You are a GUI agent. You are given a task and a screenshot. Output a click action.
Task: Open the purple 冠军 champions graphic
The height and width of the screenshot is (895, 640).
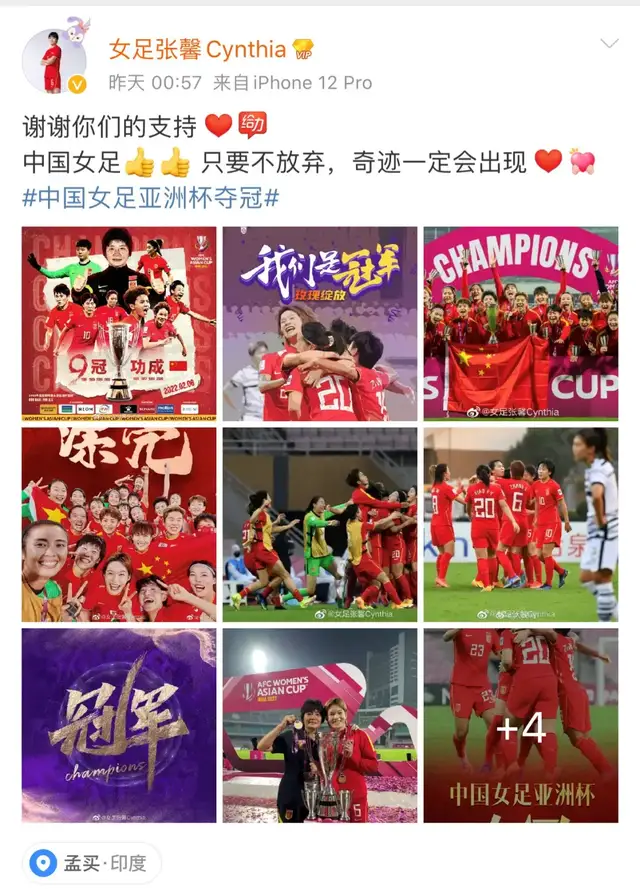[119, 725]
